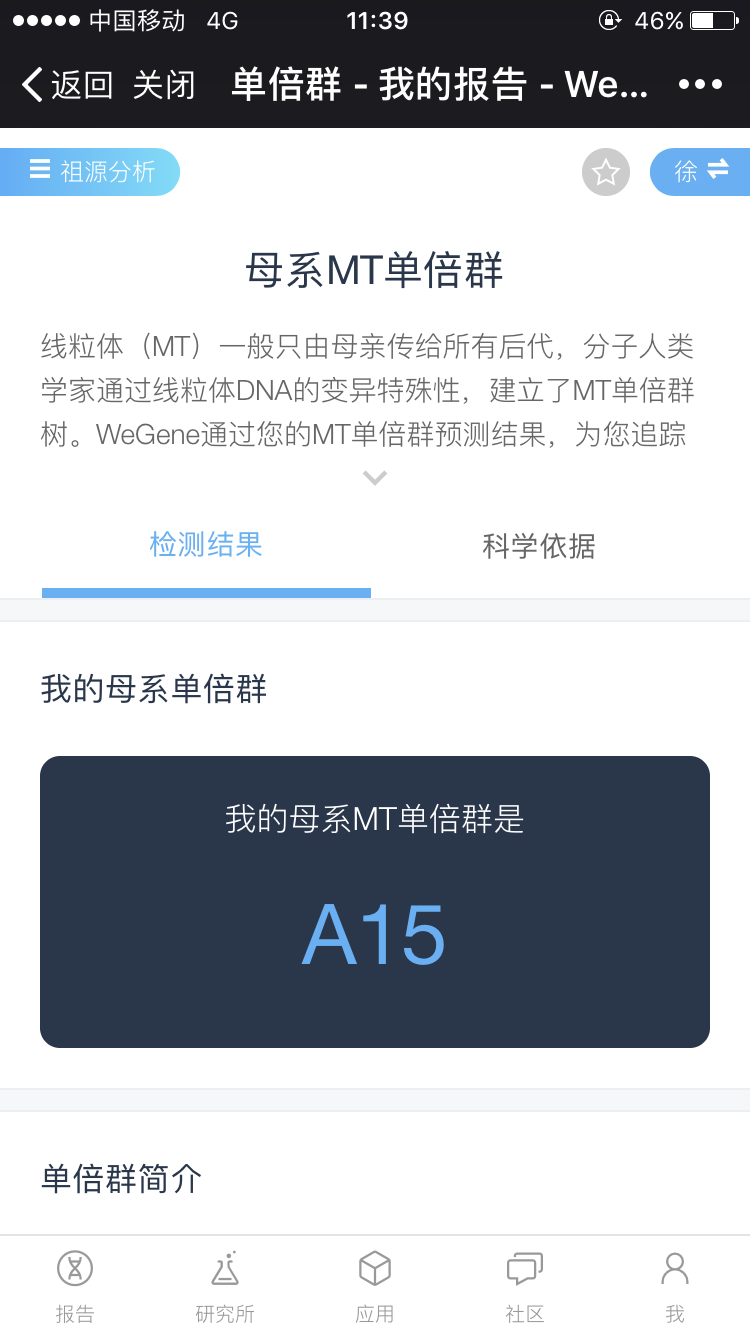750x1334 pixels.
Task: Switch user profile via the 徐 button
Action: coord(700,172)
